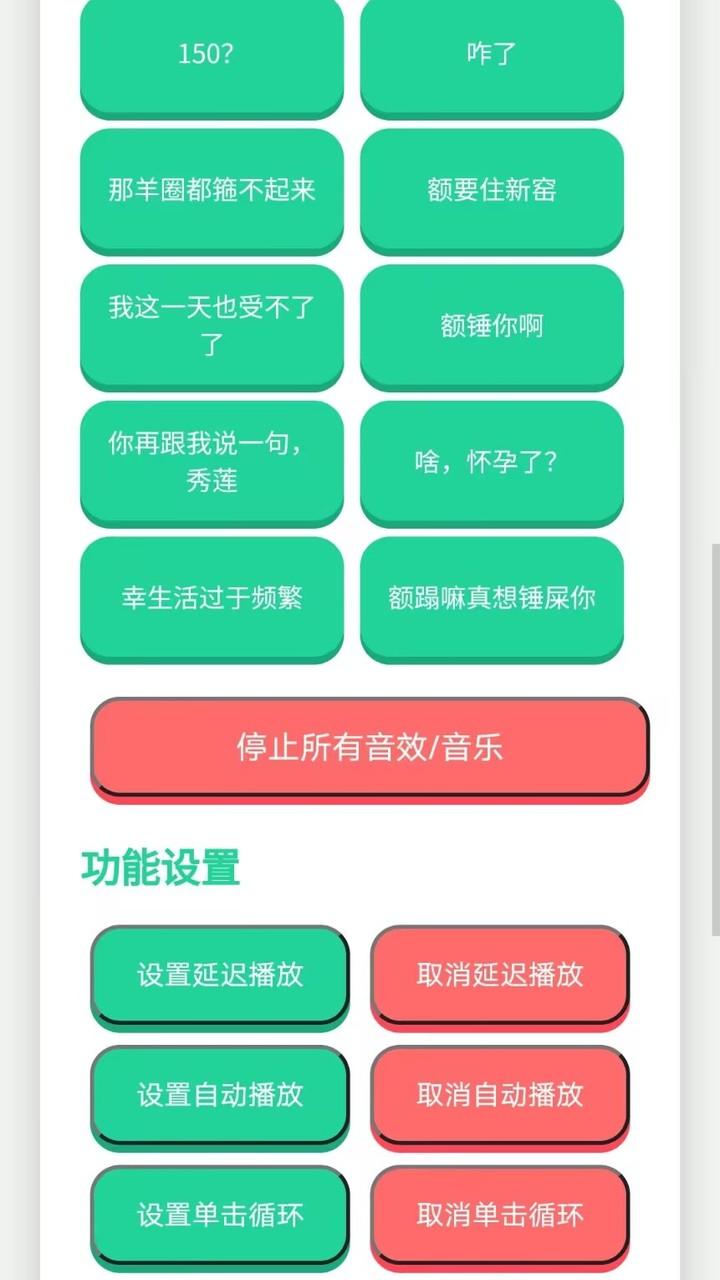Play the "额锤你啊" sound
Viewport: 720px width, 1280px height.
tap(491, 325)
